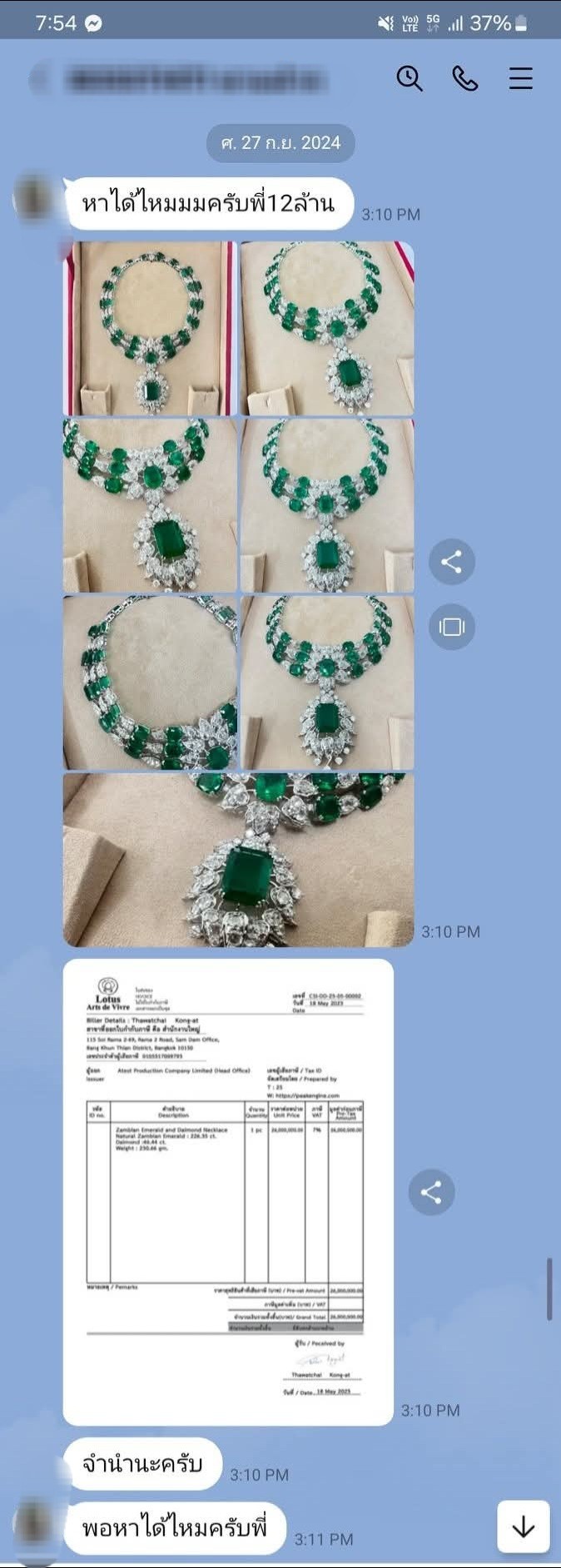Share the invoice image

(431, 1193)
